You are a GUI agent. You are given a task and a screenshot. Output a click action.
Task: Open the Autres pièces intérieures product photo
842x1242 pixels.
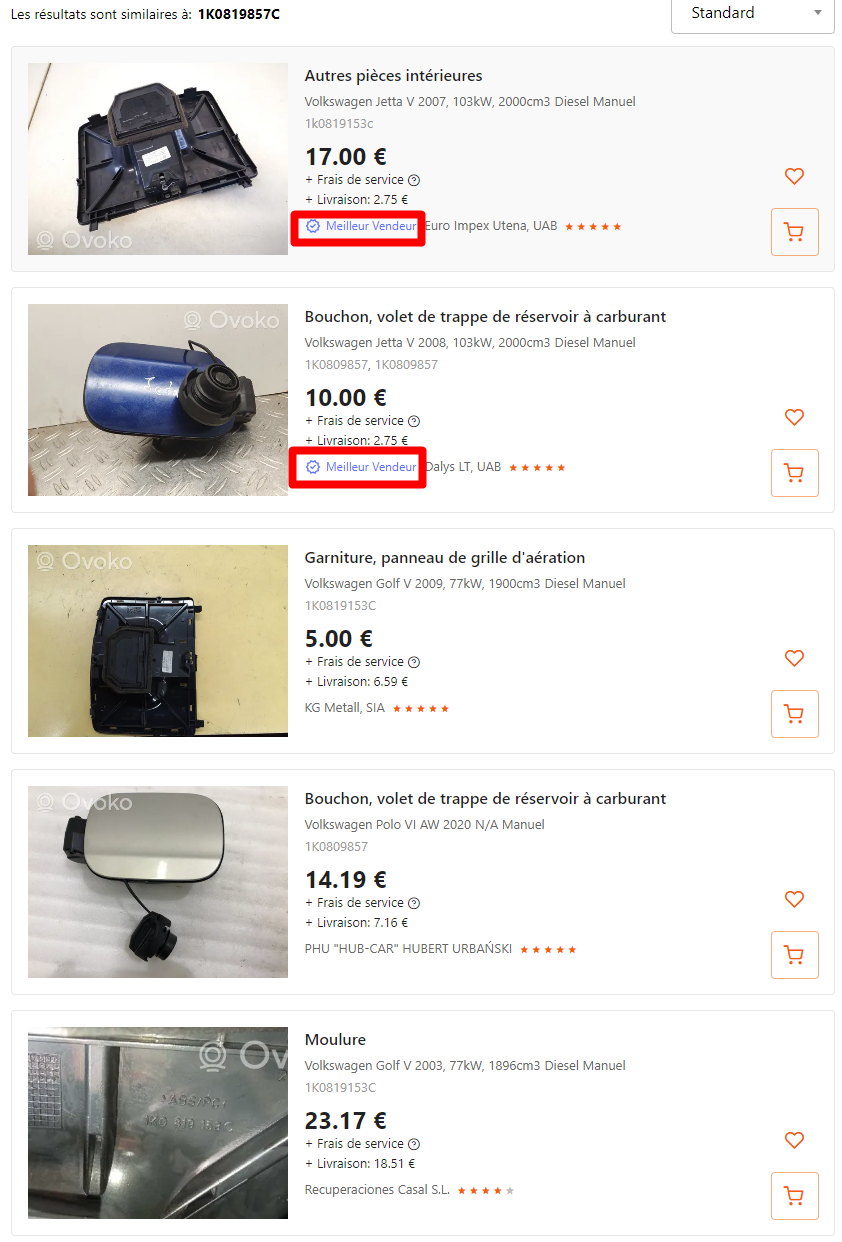[158, 159]
